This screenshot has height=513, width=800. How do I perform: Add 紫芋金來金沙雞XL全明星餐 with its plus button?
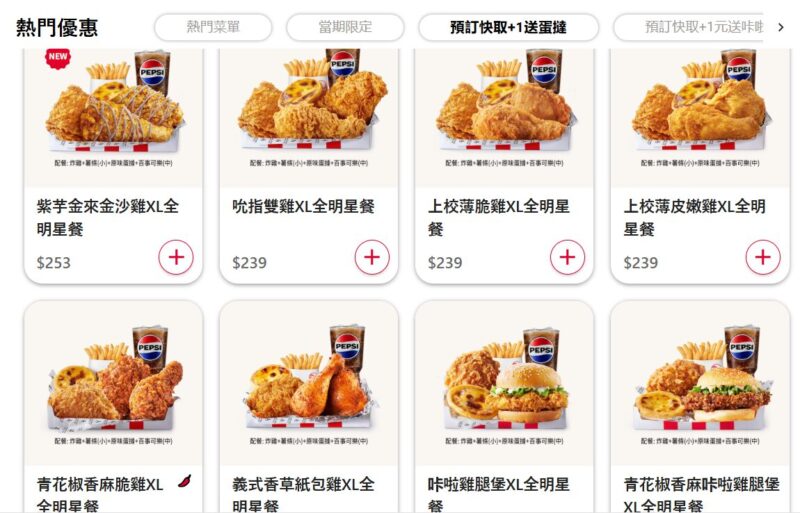coord(176,257)
